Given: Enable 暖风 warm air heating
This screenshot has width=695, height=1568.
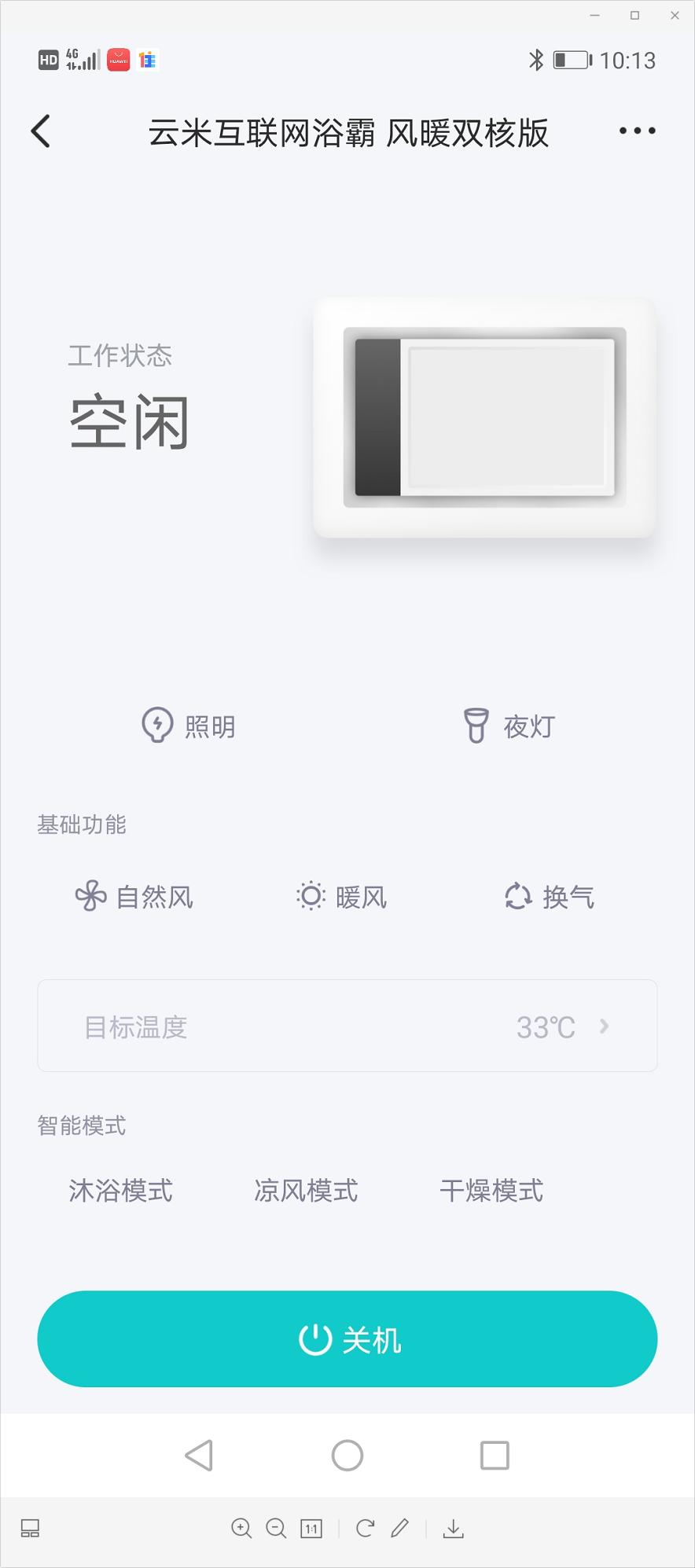Looking at the screenshot, I should tap(341, 896).
